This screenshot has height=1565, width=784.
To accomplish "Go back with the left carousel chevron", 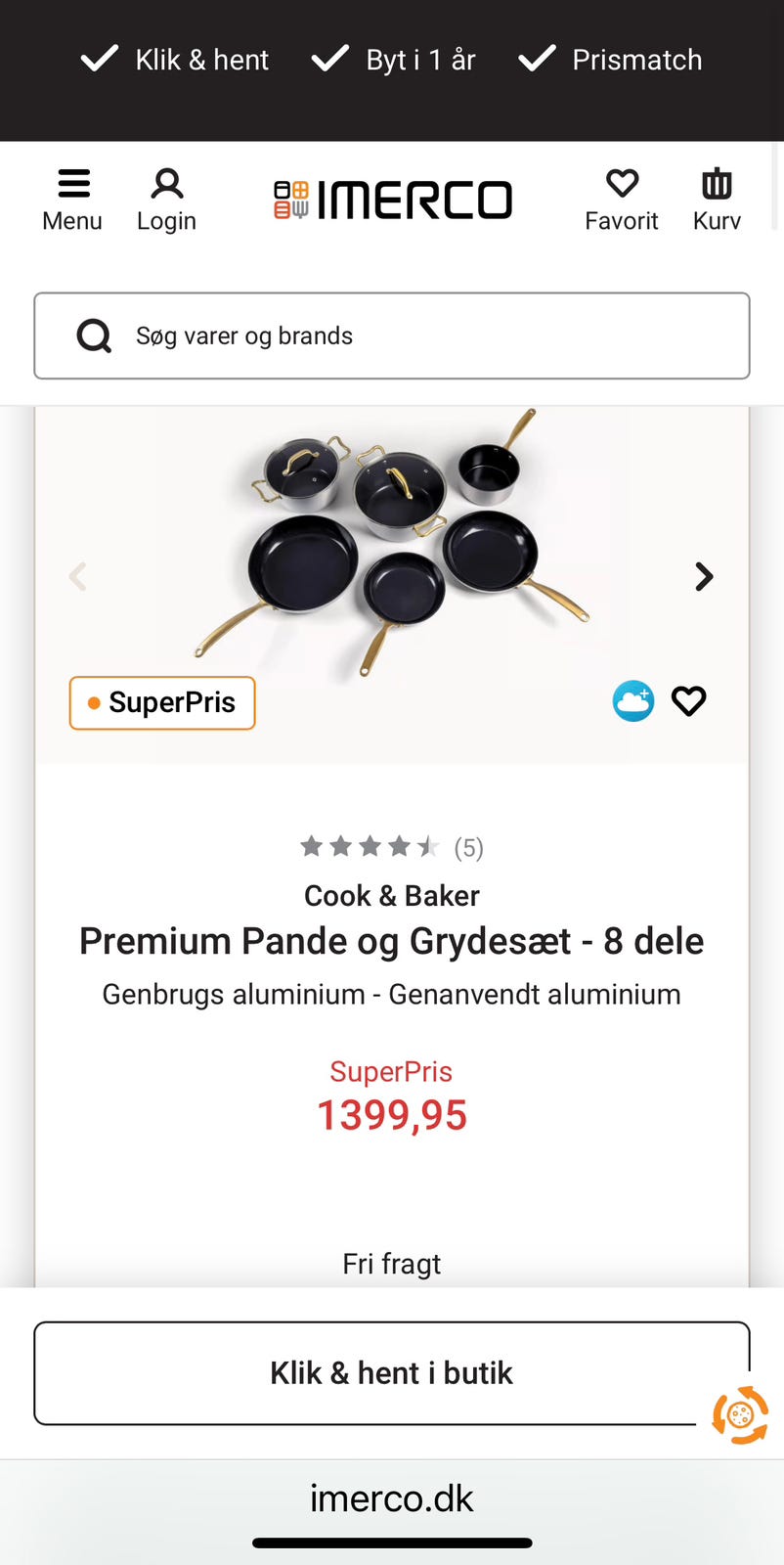I will (x=78, y=577).
